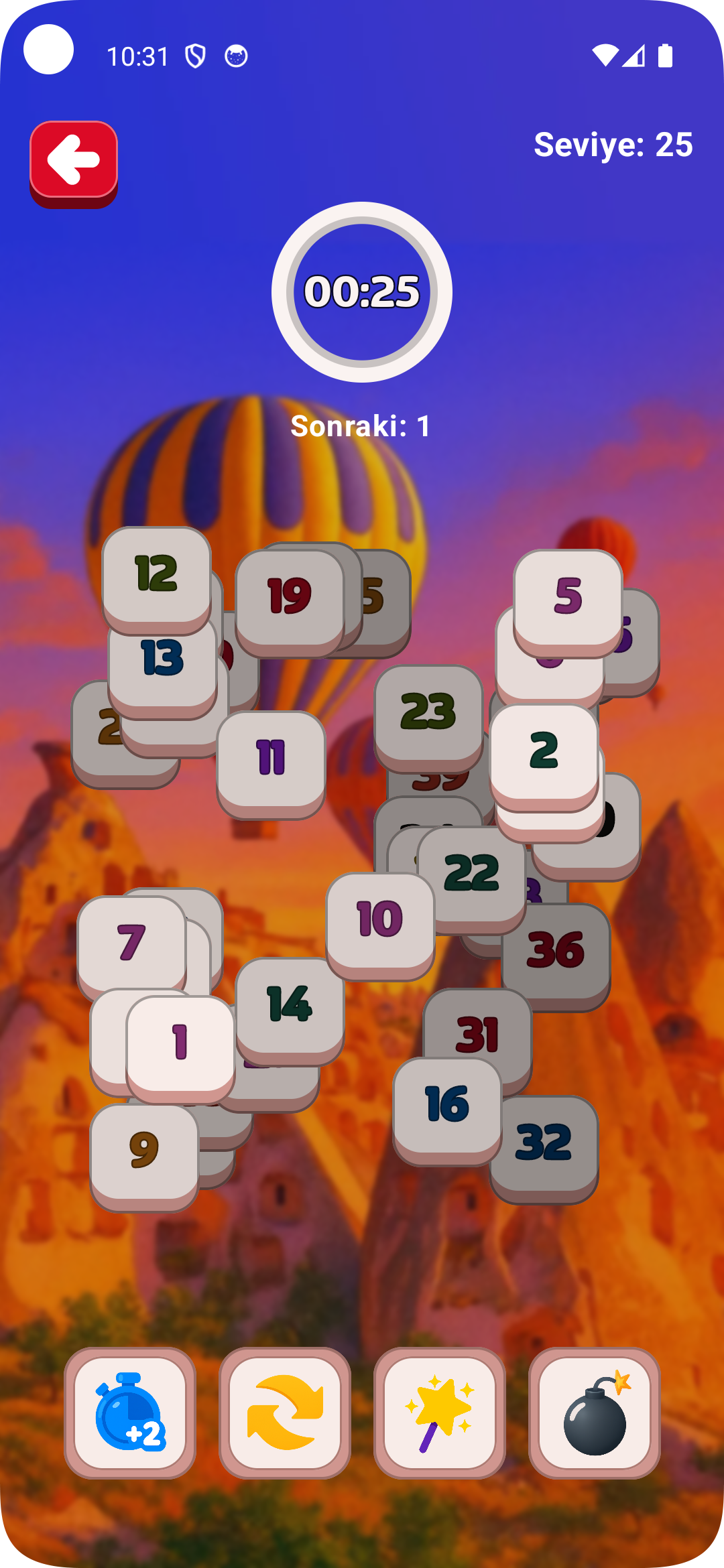Shuffle tiles with the orange arrows button
The image size is (724, 1568).
click(x=285, y=1413)
